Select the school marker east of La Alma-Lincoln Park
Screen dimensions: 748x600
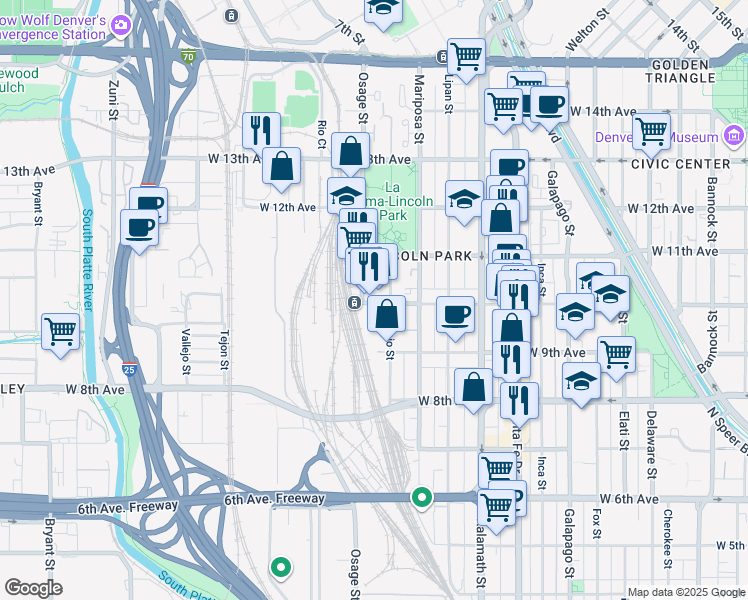[x=465, y=199]
